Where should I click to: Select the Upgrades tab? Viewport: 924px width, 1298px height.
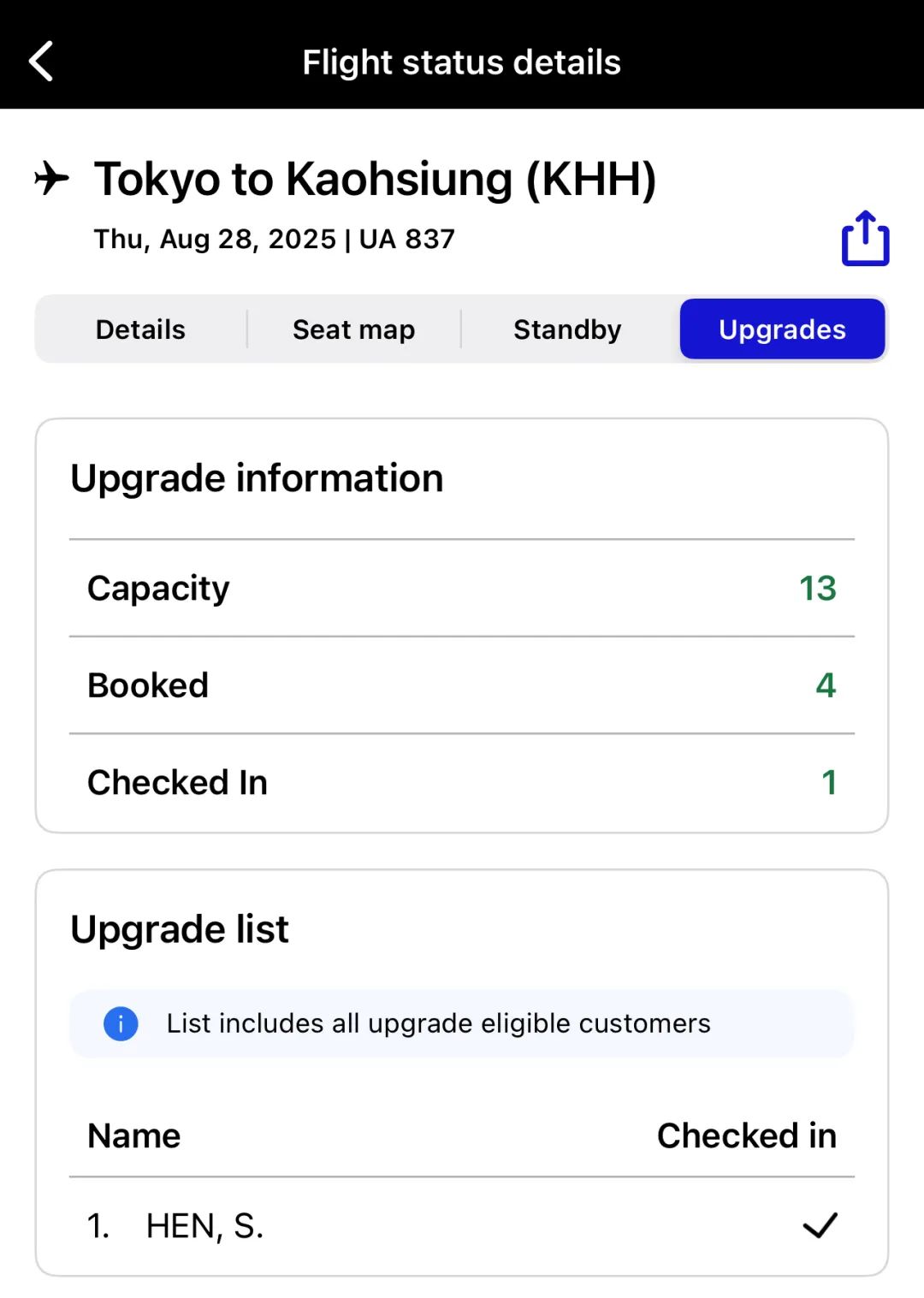tap(782, 329)
